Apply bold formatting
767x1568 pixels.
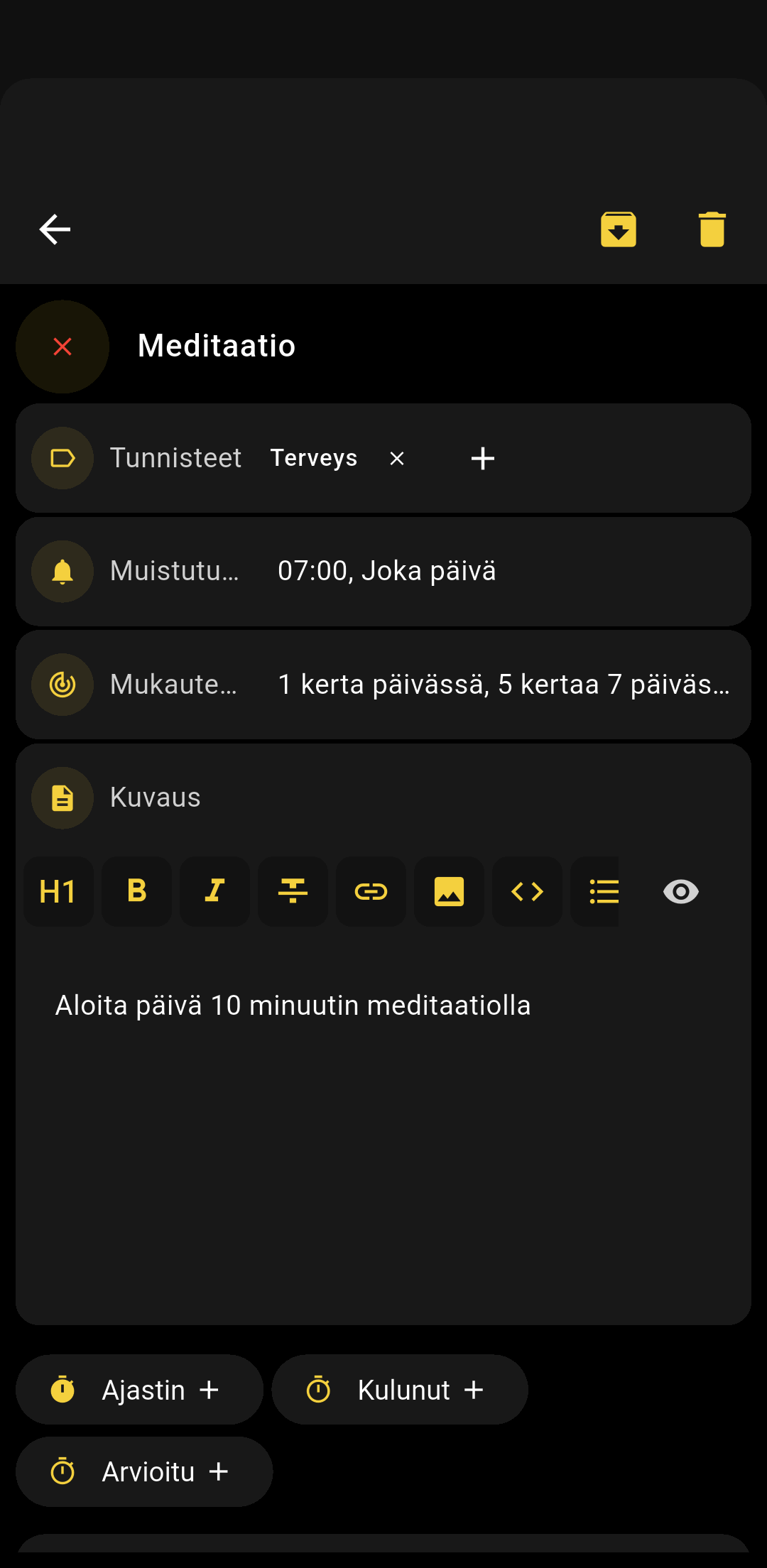tap(137, 891)
